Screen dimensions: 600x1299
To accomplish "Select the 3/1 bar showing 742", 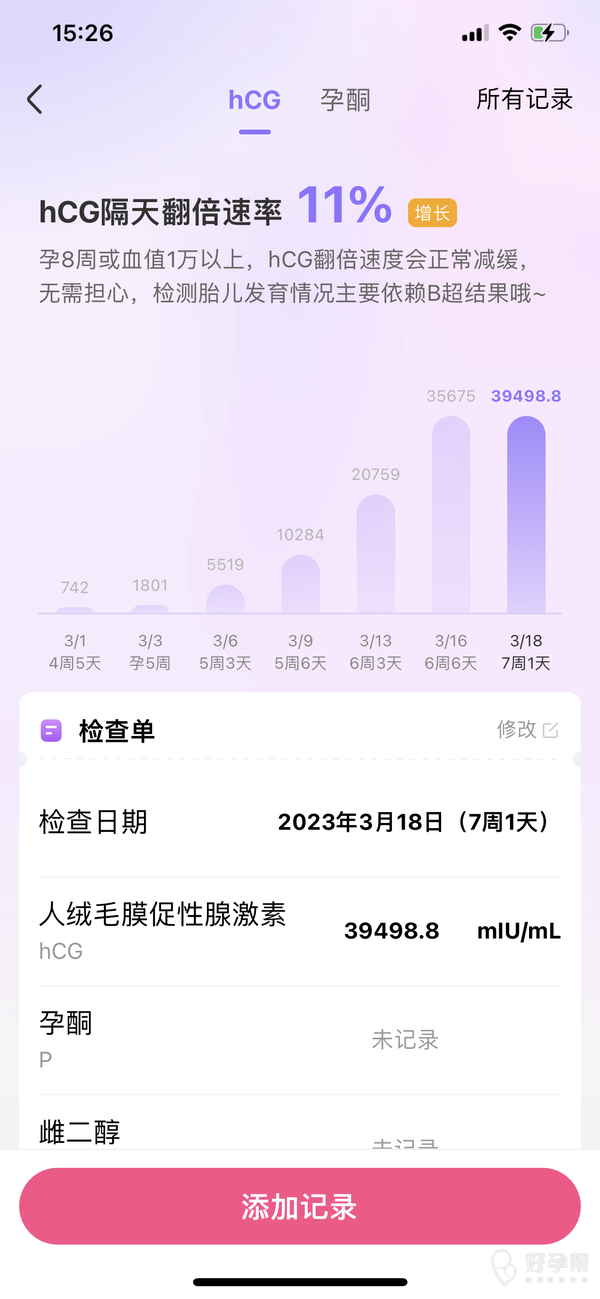I will 75,609.
